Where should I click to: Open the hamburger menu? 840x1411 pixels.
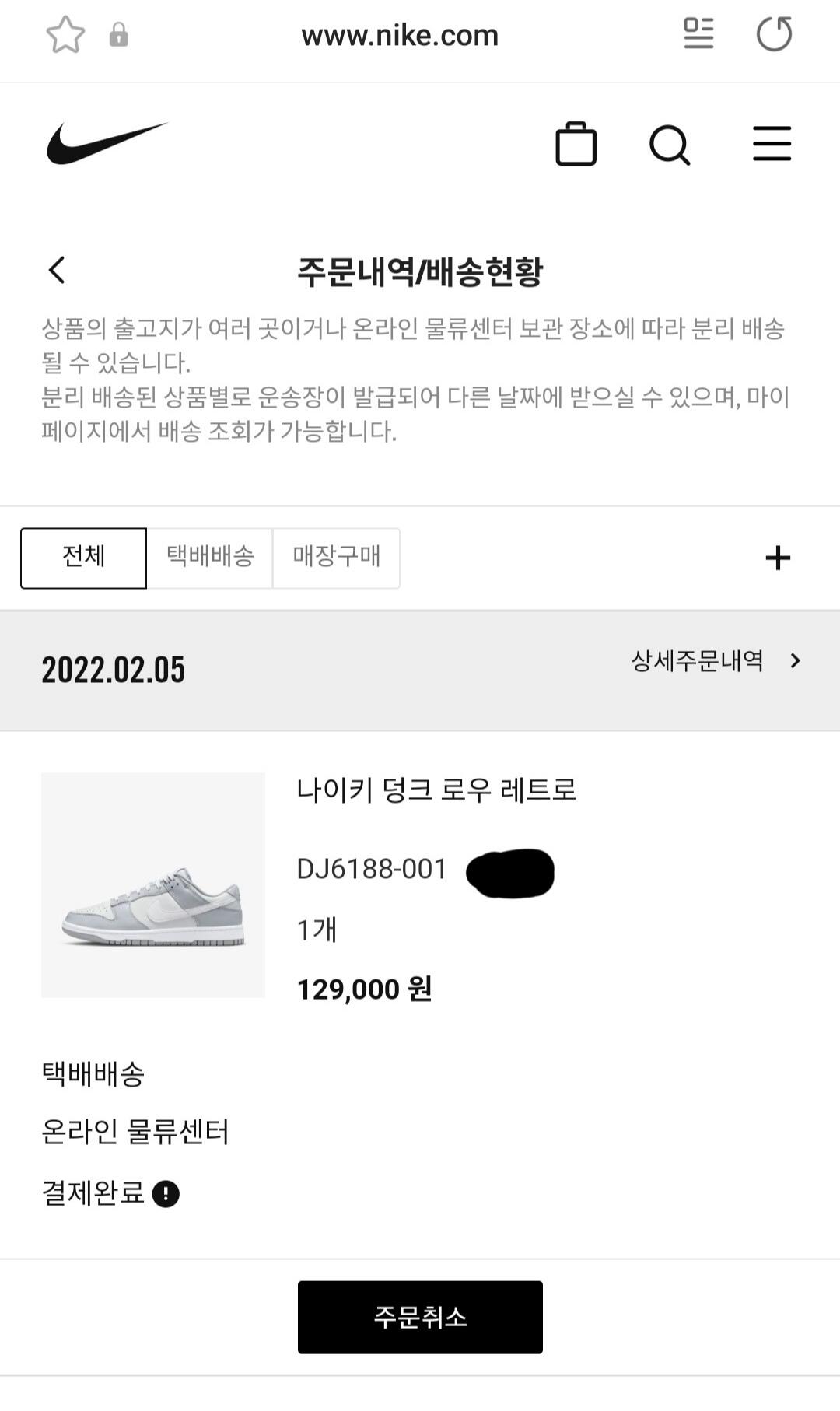(772, 144)
